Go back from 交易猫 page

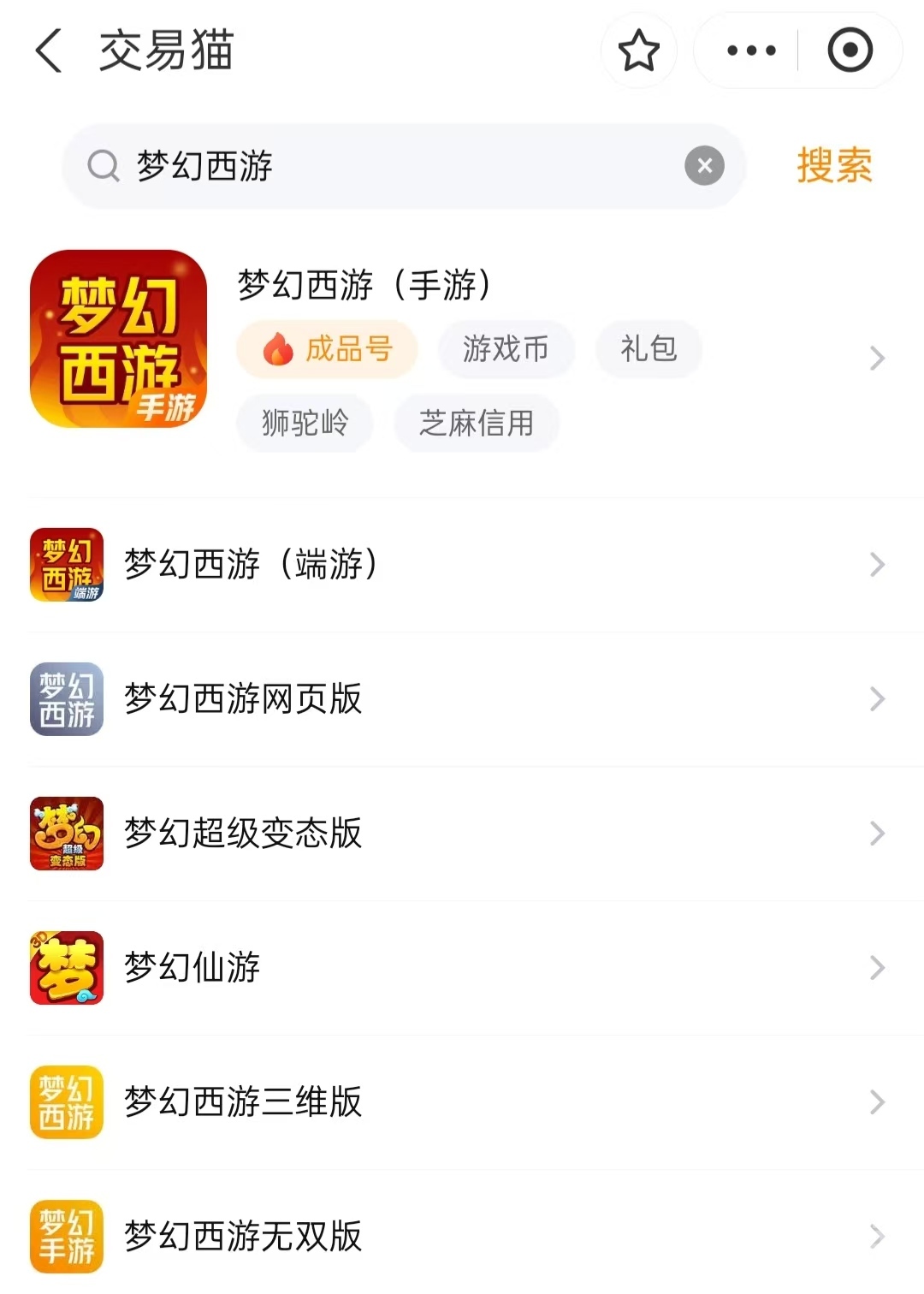click(49, 50)
